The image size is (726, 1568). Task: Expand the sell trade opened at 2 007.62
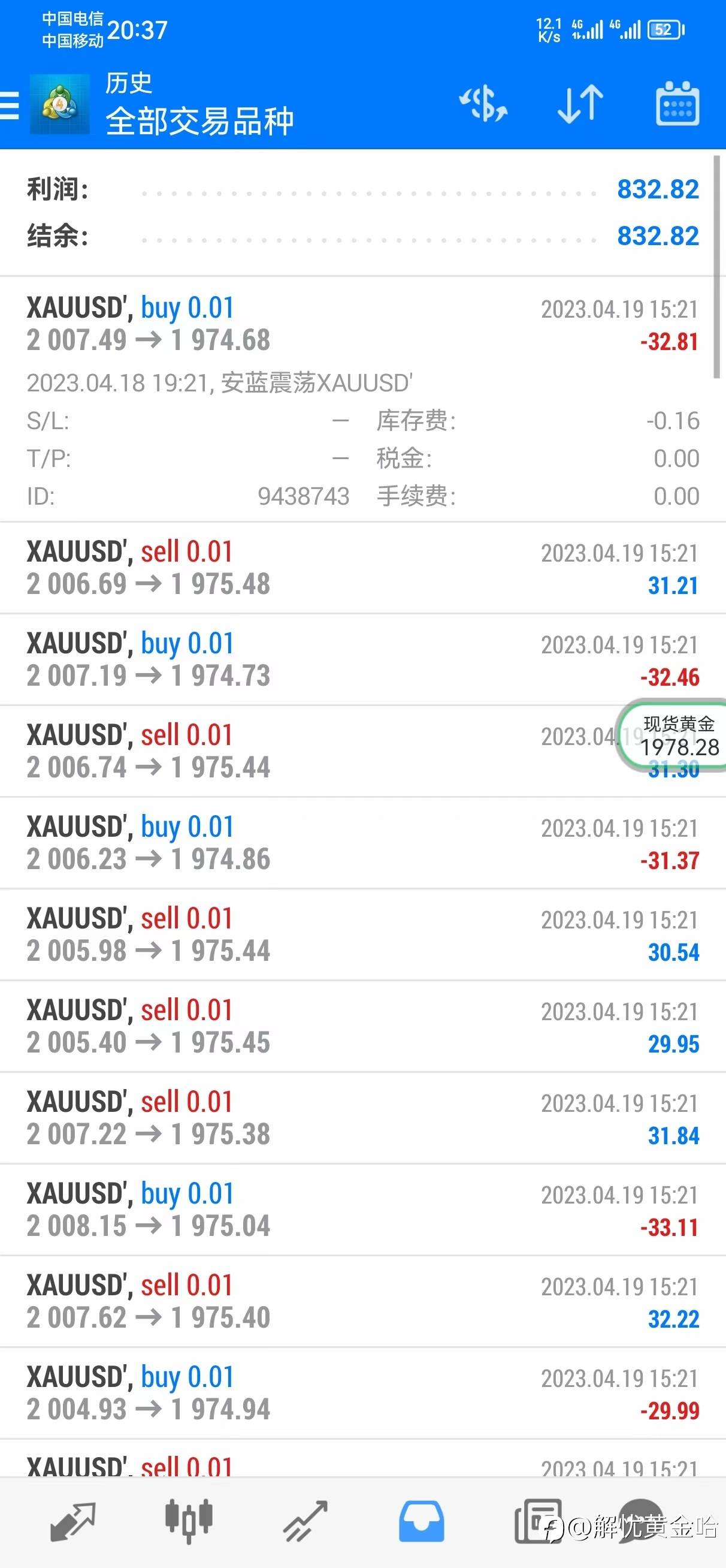click(362, 1302)
